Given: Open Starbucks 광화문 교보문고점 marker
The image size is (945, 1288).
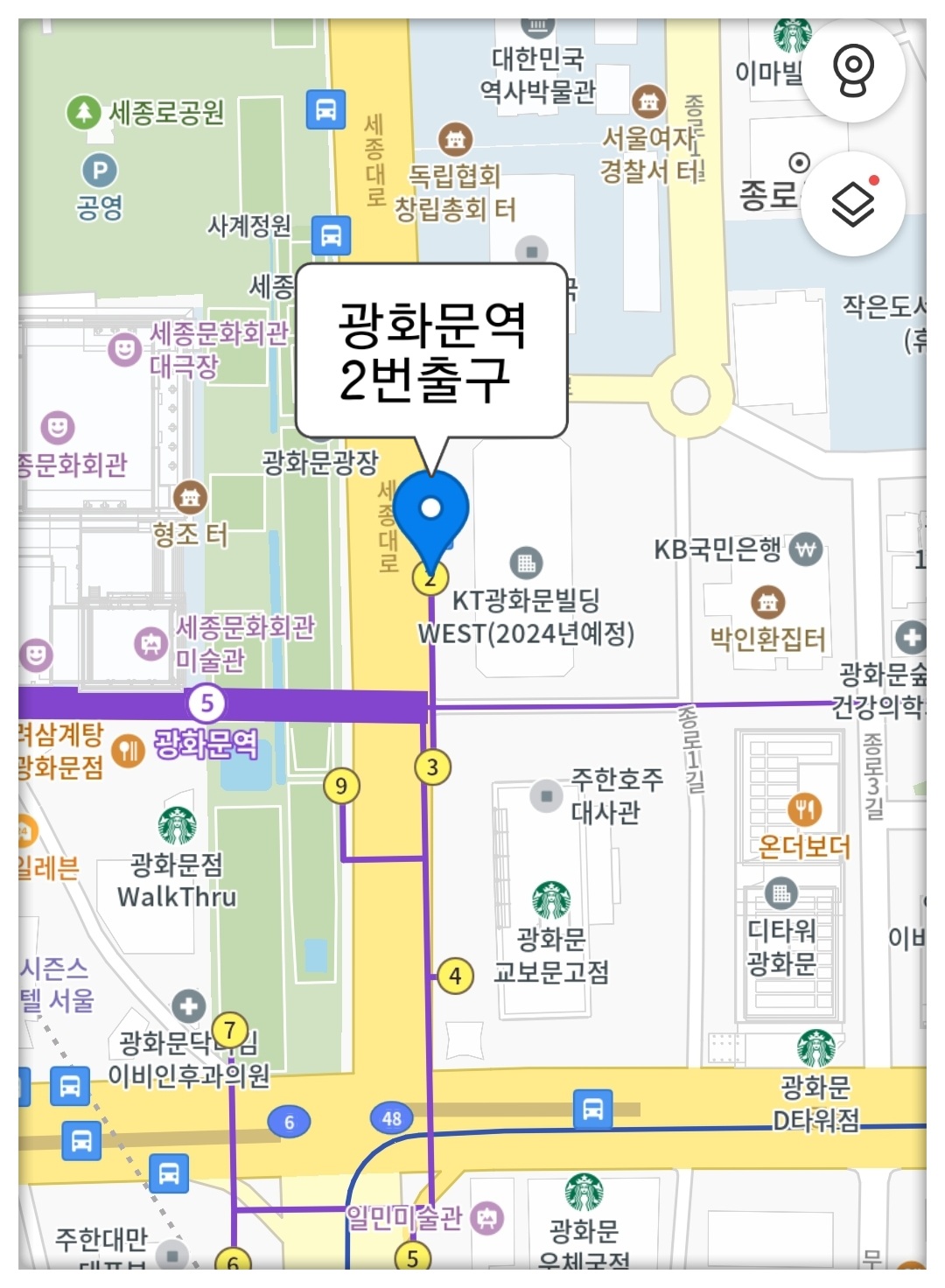Looking at the screenshot, I should click(x=551, y=899).
